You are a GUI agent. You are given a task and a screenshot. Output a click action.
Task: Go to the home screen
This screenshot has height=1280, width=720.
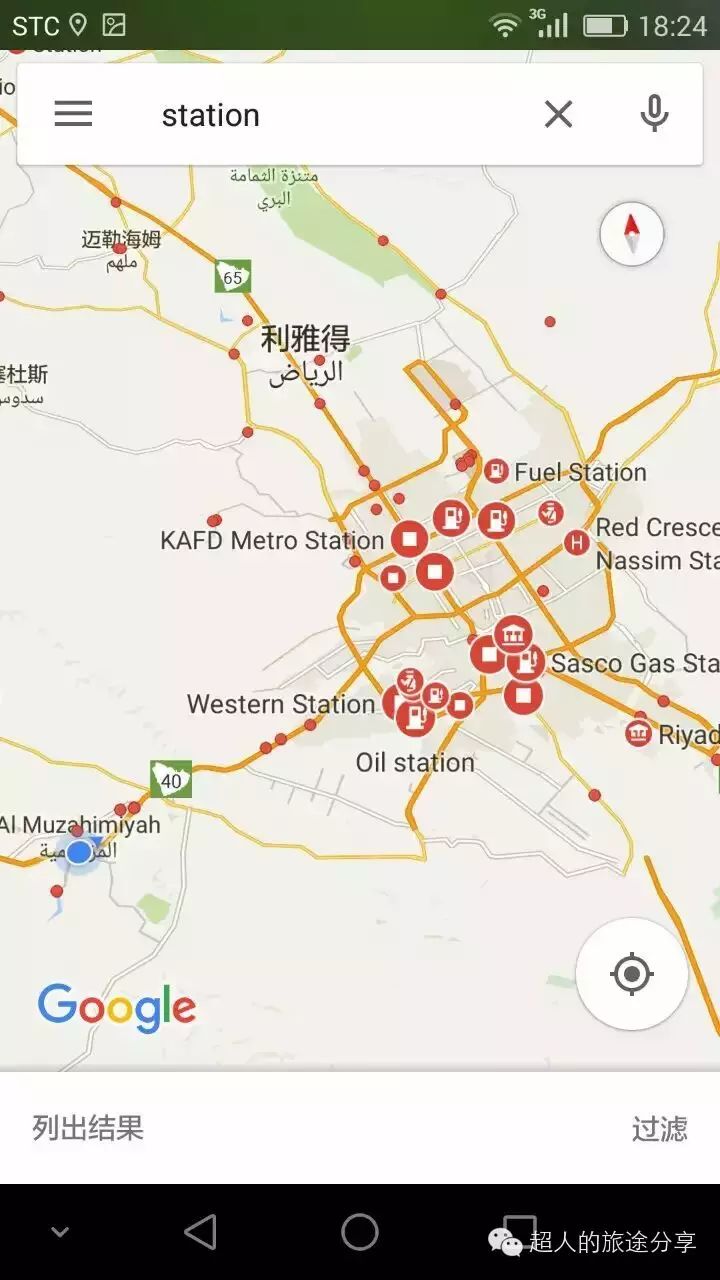click(360, 1232)
